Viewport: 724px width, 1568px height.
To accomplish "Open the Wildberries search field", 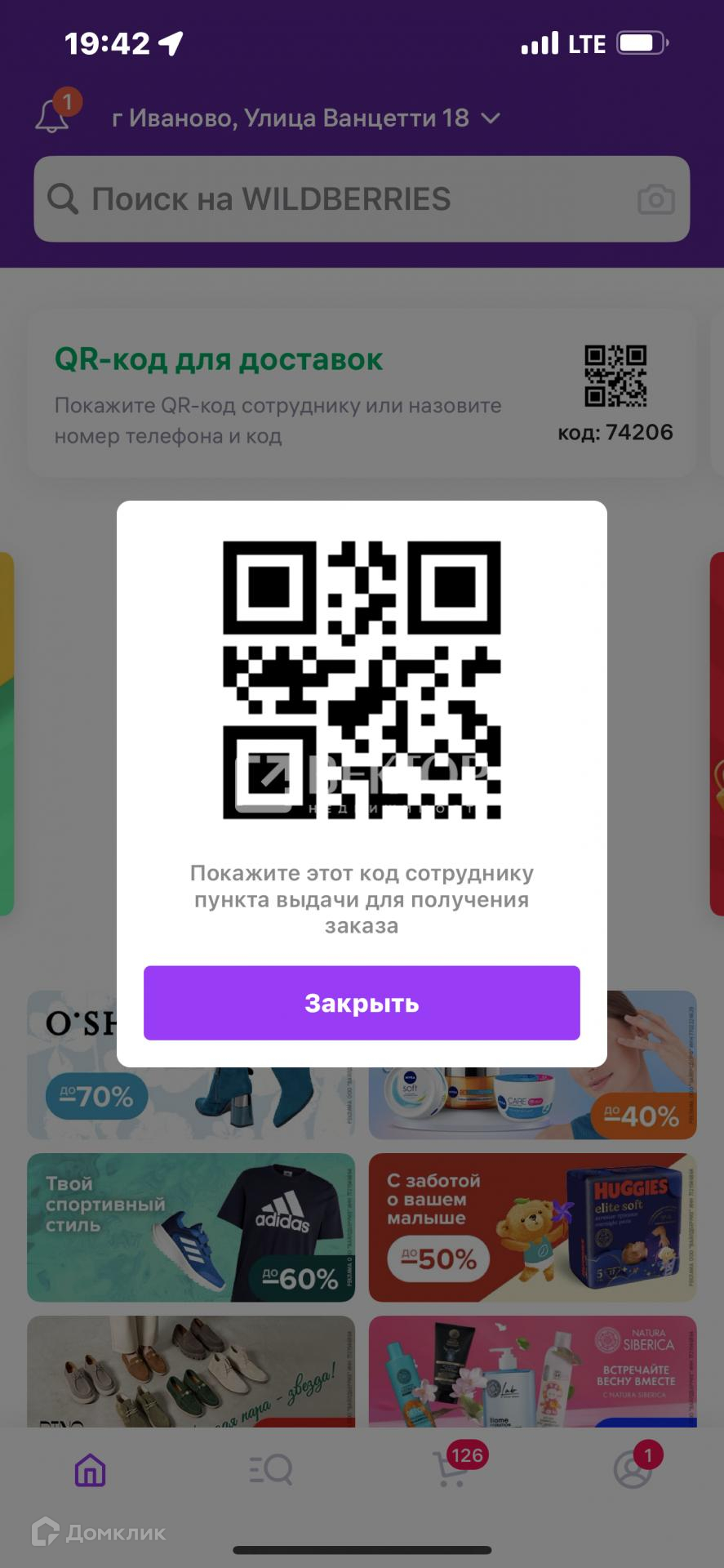I will point(326,199).
